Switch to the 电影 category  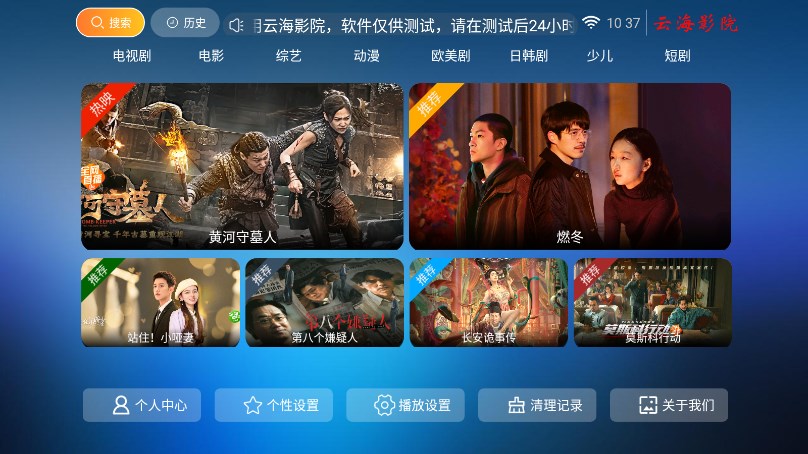click(x=211, y=56)
